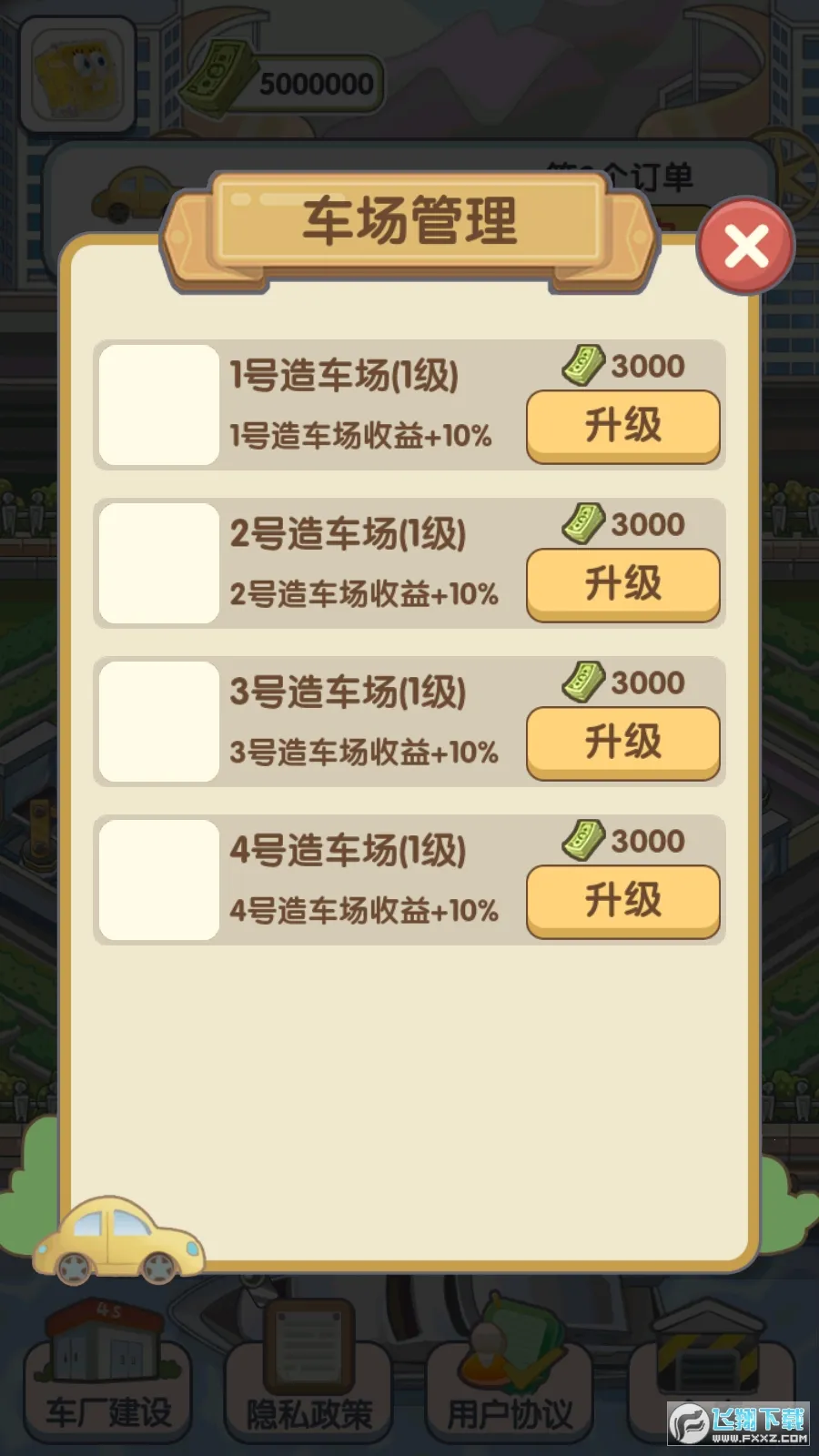Upgrade 1号造车场 with the 升级 button
The height and width of the screenshot is (1456, 819).
623,425
